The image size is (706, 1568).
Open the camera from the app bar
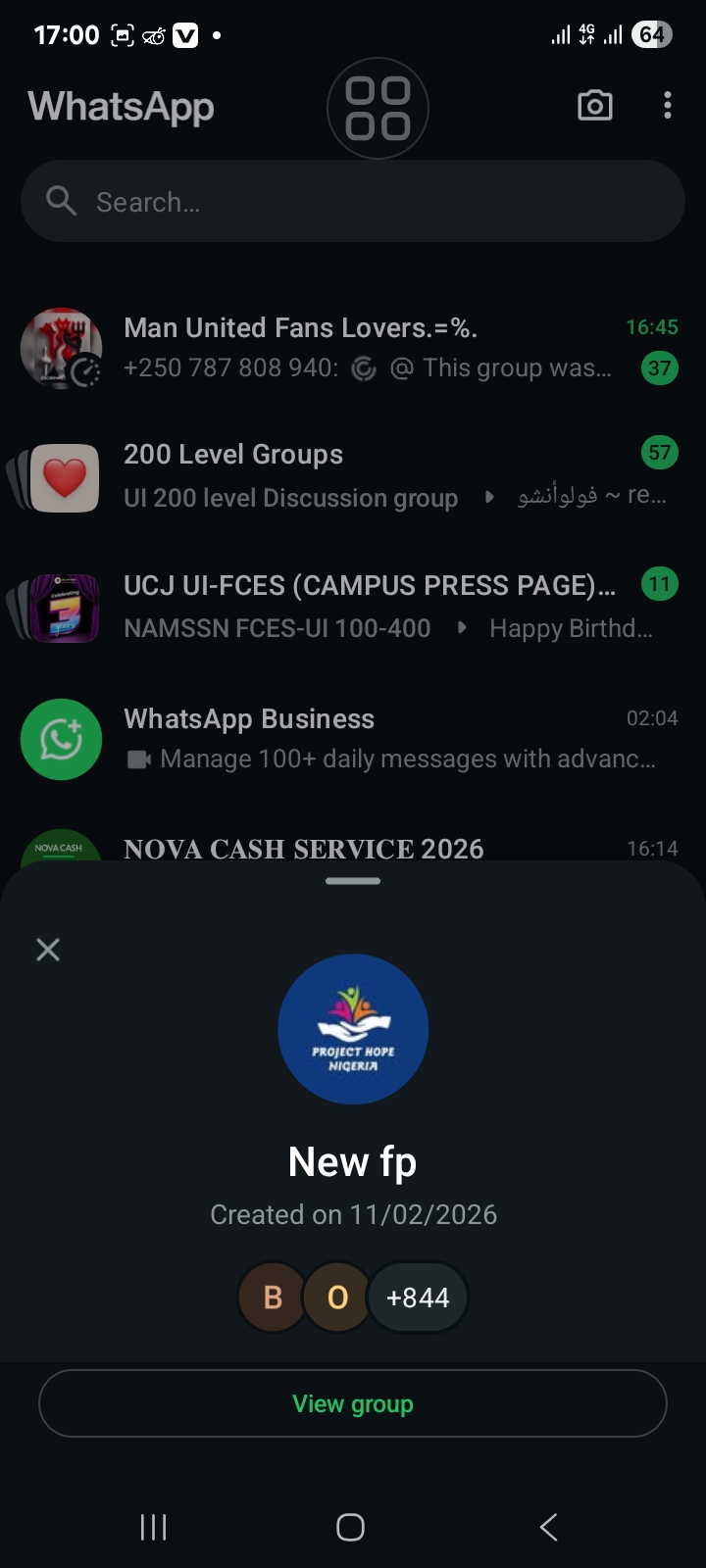point(594,106)
